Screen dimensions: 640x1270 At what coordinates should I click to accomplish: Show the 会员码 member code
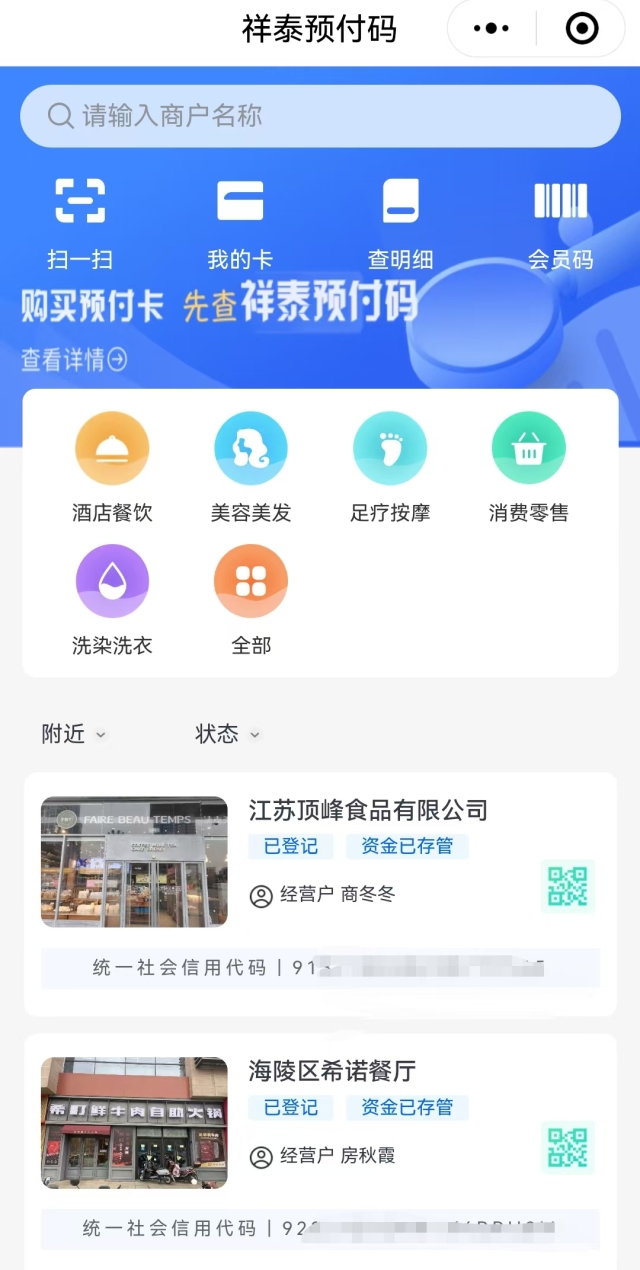tap(560, 222)
